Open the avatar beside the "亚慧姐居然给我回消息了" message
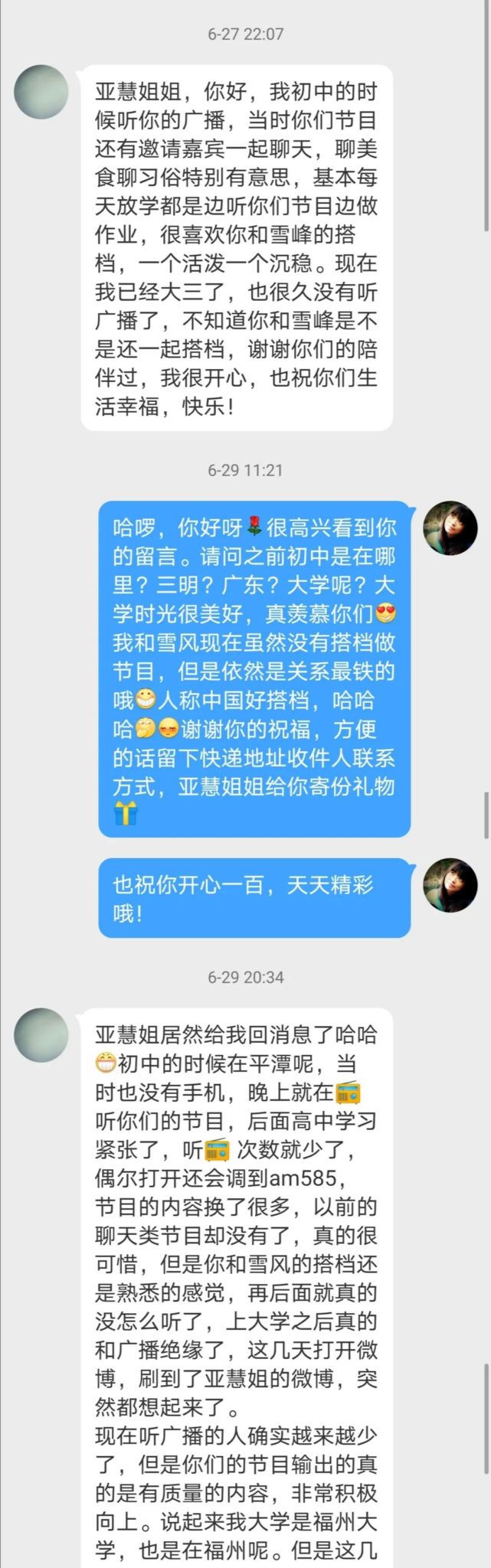 pyautogui.click(x=41, y=1034)
